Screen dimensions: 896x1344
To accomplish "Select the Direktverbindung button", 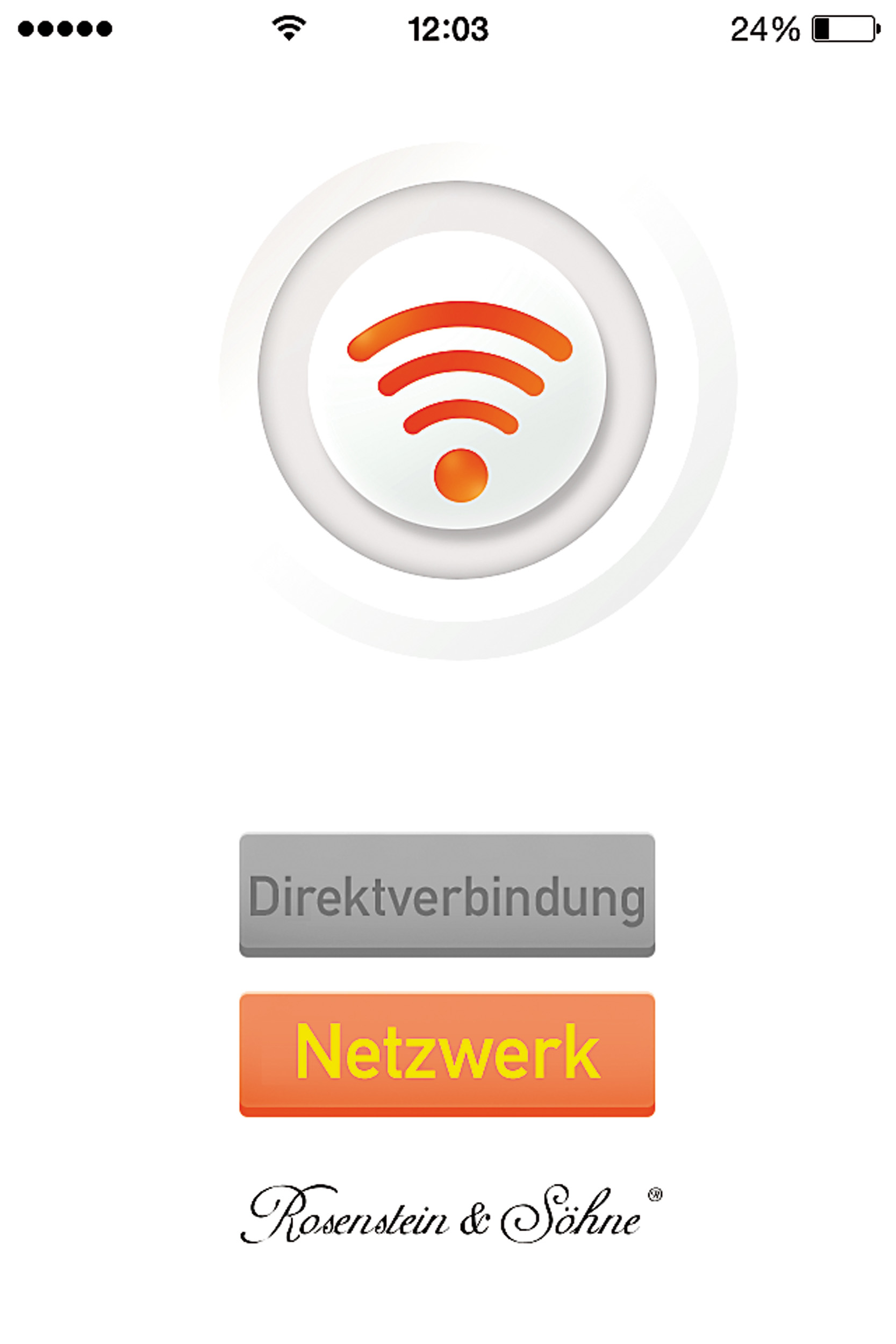I will pyautogui.click(x=447, y=895).
